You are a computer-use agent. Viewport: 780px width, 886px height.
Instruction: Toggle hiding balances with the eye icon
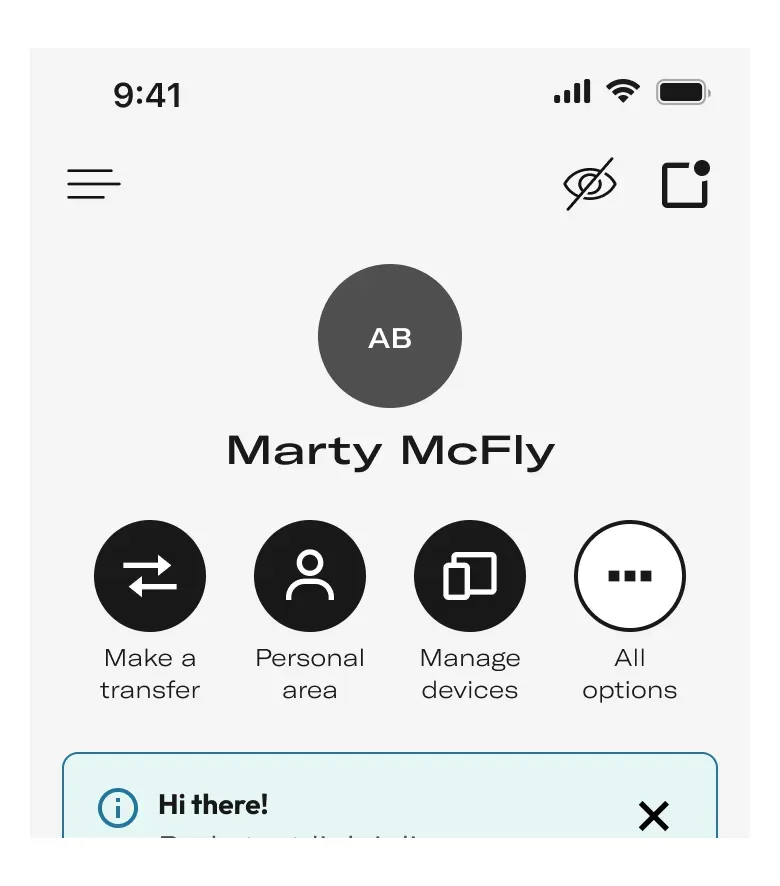tap(590, 184)
